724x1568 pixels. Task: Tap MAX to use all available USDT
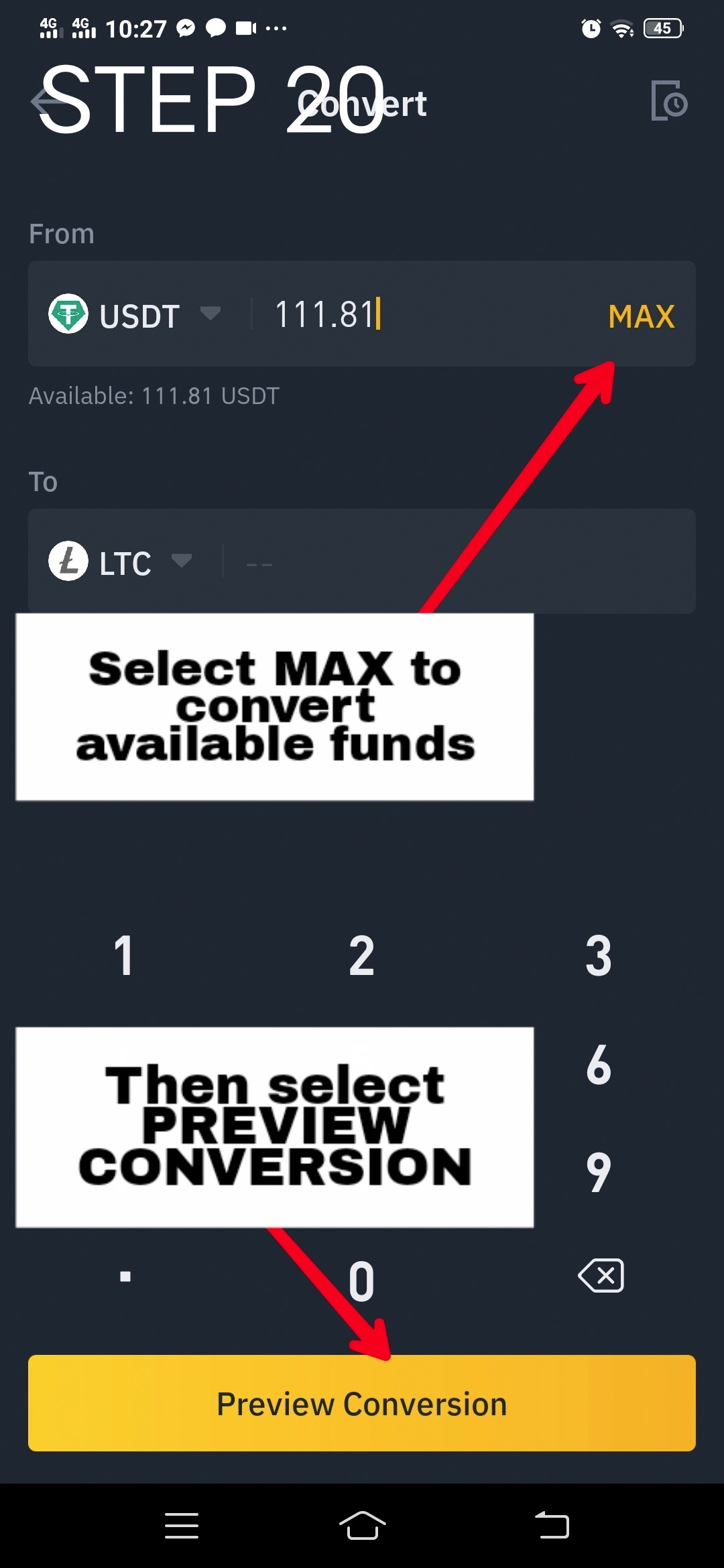(x=641, y=316)
